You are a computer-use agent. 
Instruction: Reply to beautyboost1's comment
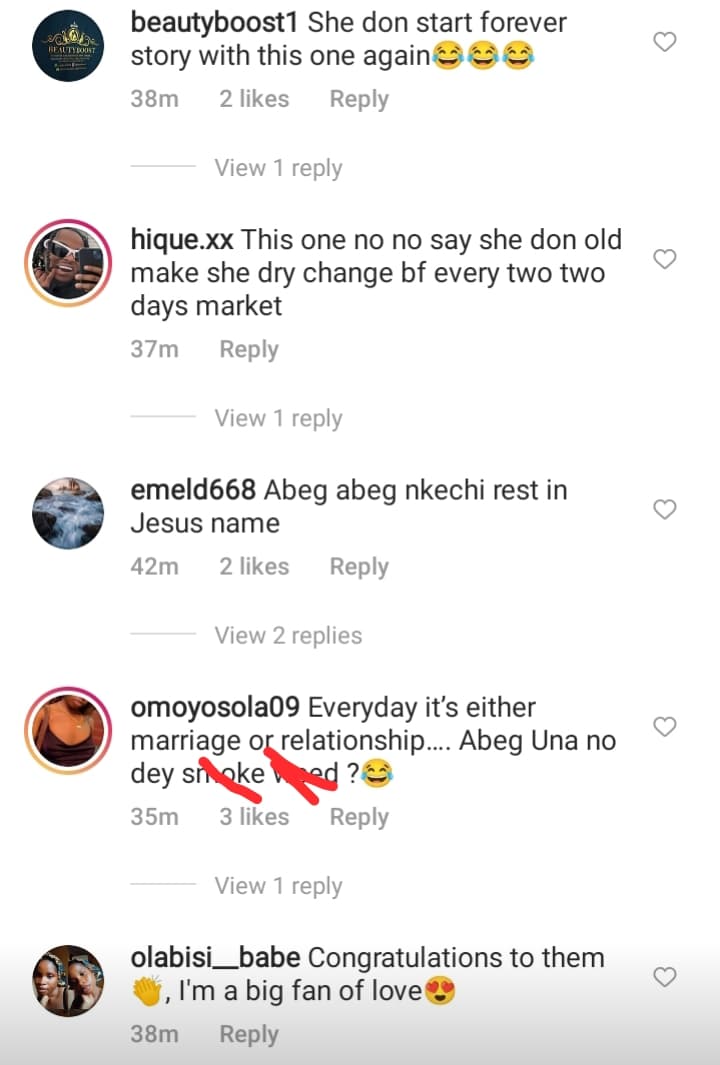tap(359, 99)
